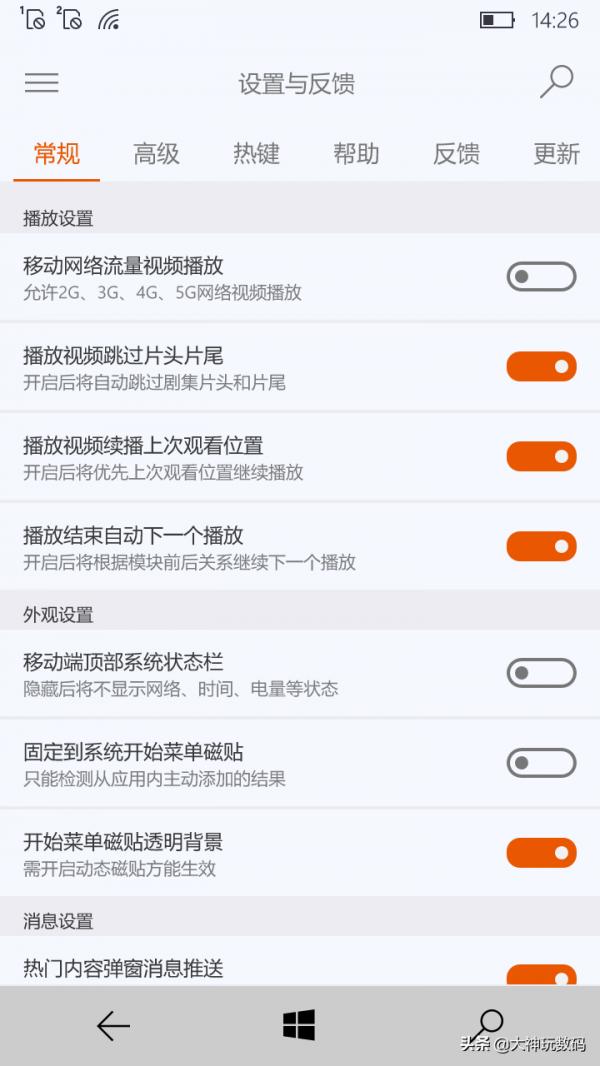600x1066 pixels.
Task: Select the 更新 tab
Action: [556, 154]
